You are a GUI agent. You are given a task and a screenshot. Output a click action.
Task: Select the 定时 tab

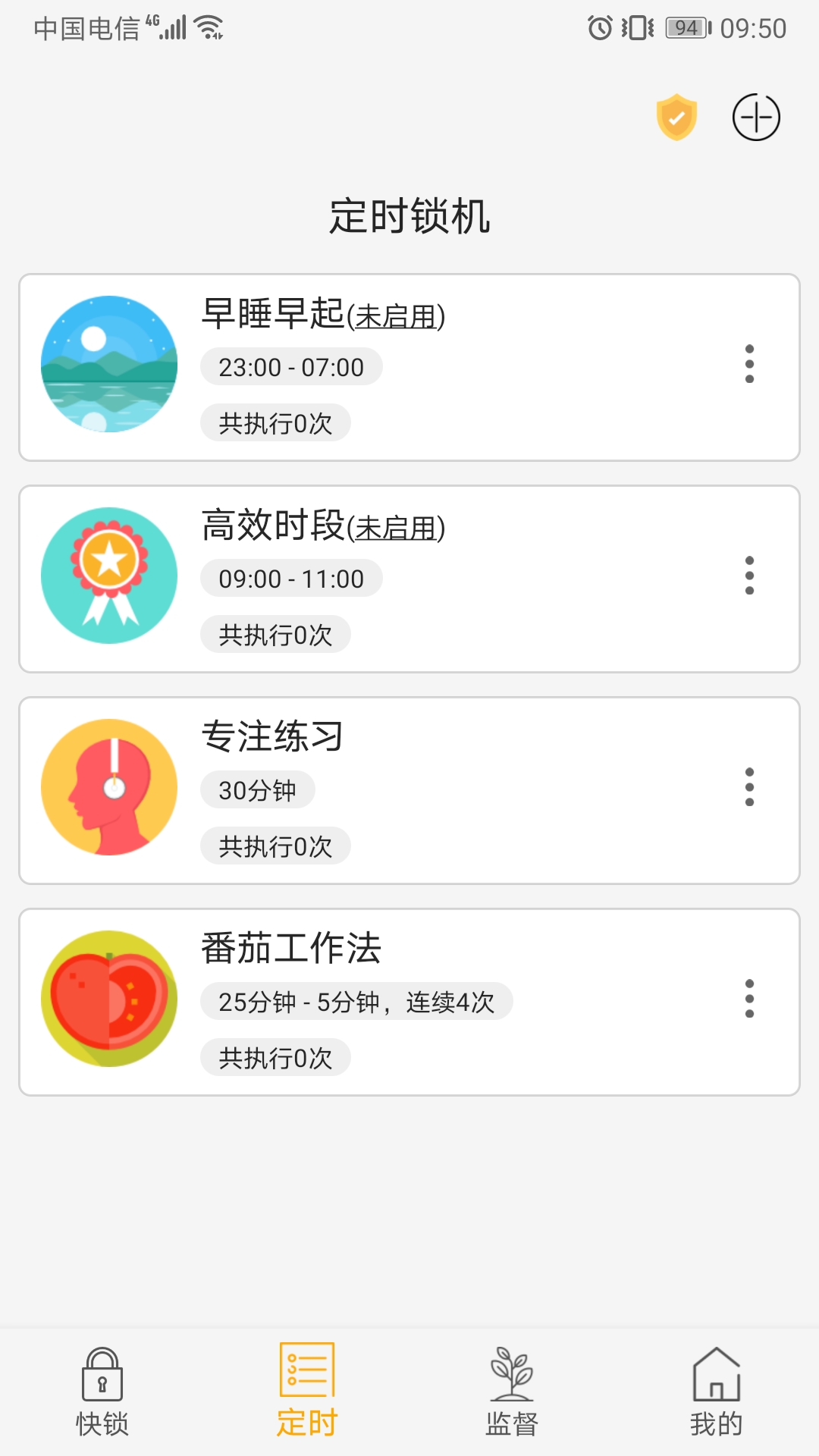(307, 1392)
